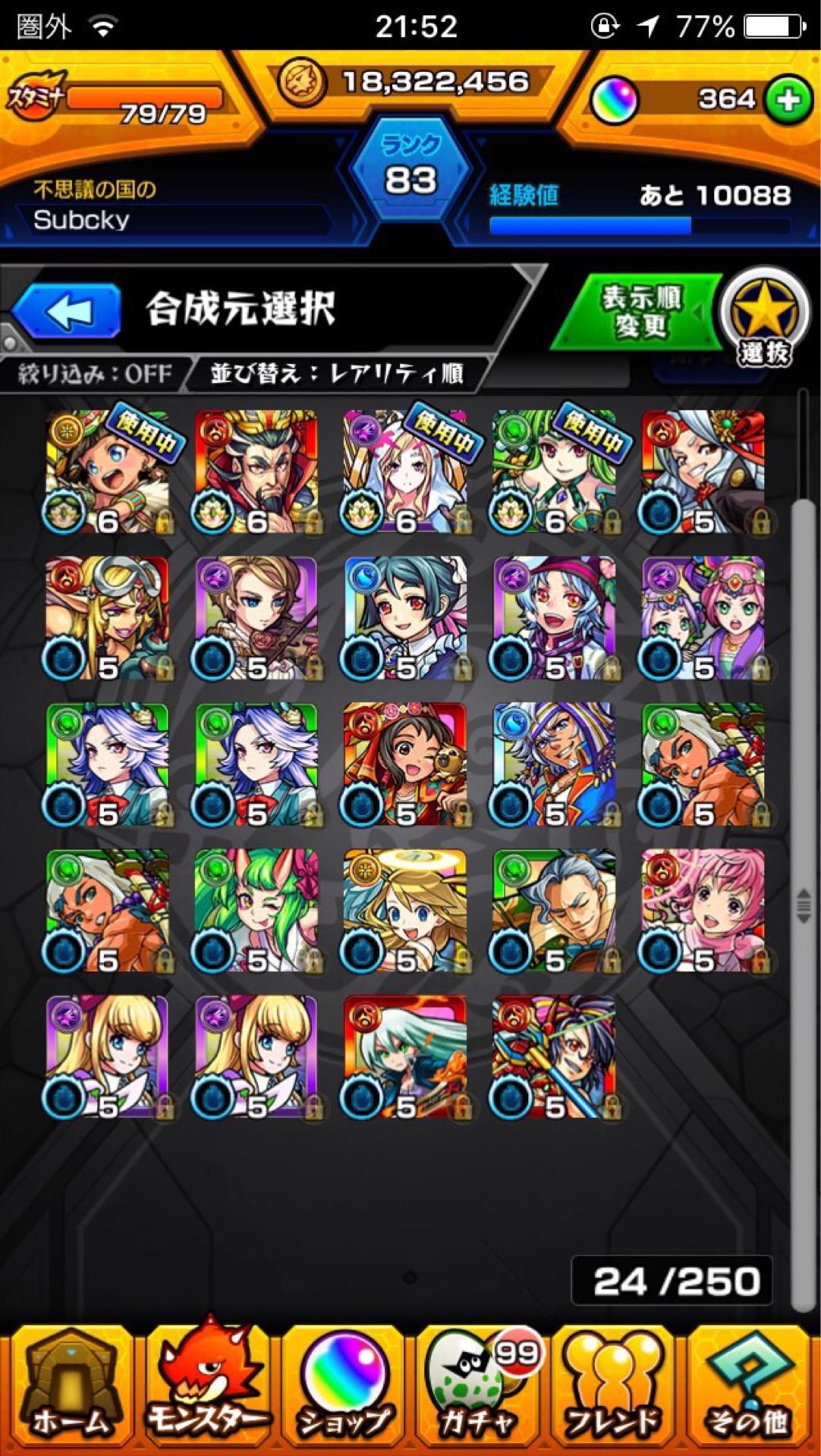Pick the gray-haired man in green monster
The width and height of the screenshot is (821, 1456).
pos(554,911)
